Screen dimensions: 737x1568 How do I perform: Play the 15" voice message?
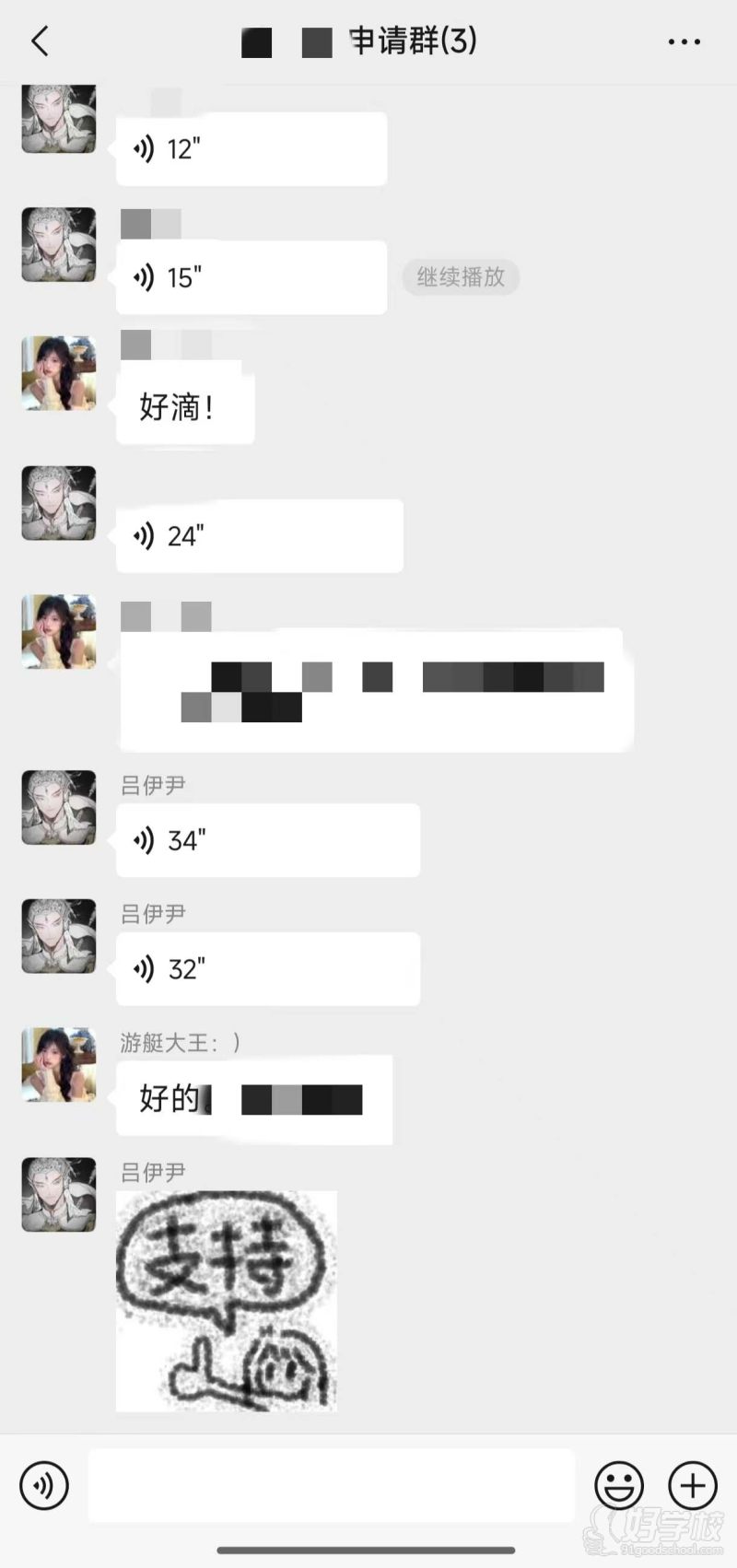click(251, 277)
